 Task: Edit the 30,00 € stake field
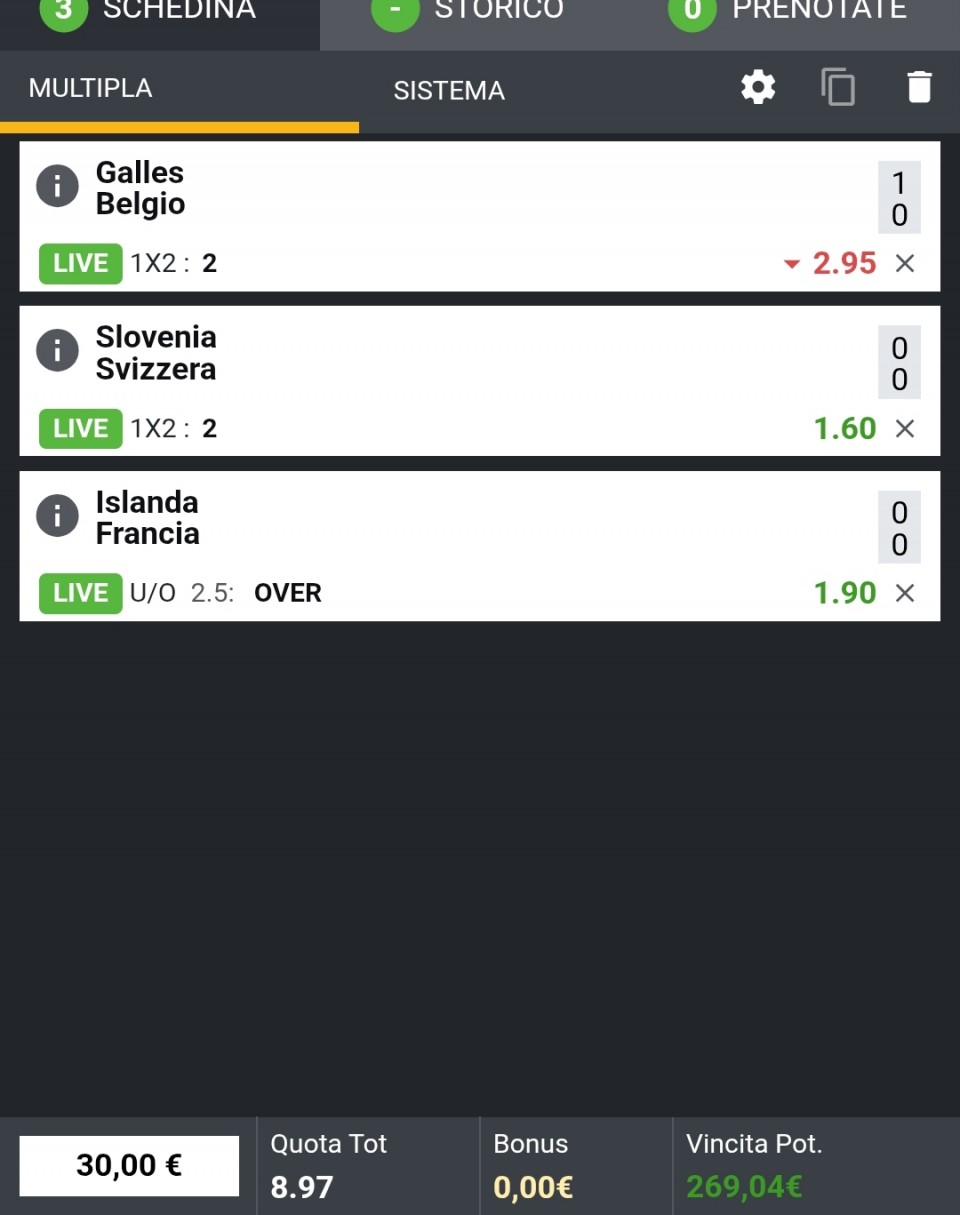[x=129, y=1165]
